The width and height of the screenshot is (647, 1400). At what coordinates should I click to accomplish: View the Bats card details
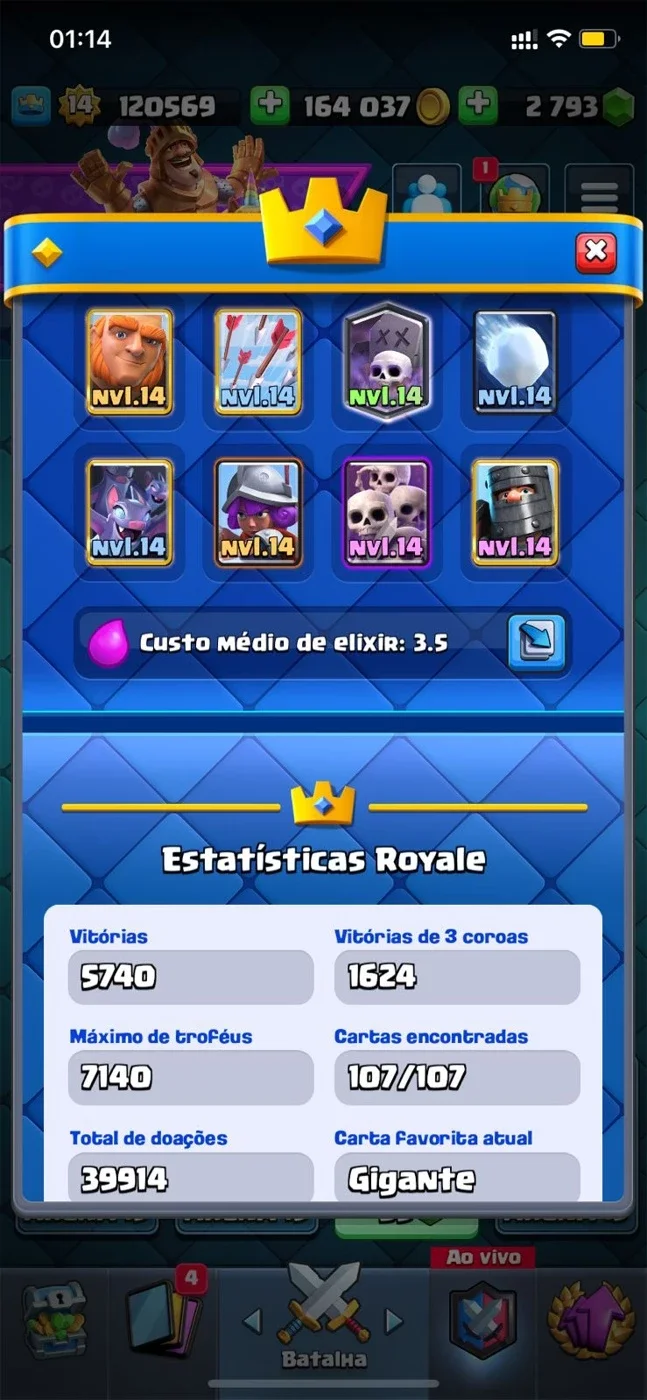pyautogui.click(x=129, y=512)
